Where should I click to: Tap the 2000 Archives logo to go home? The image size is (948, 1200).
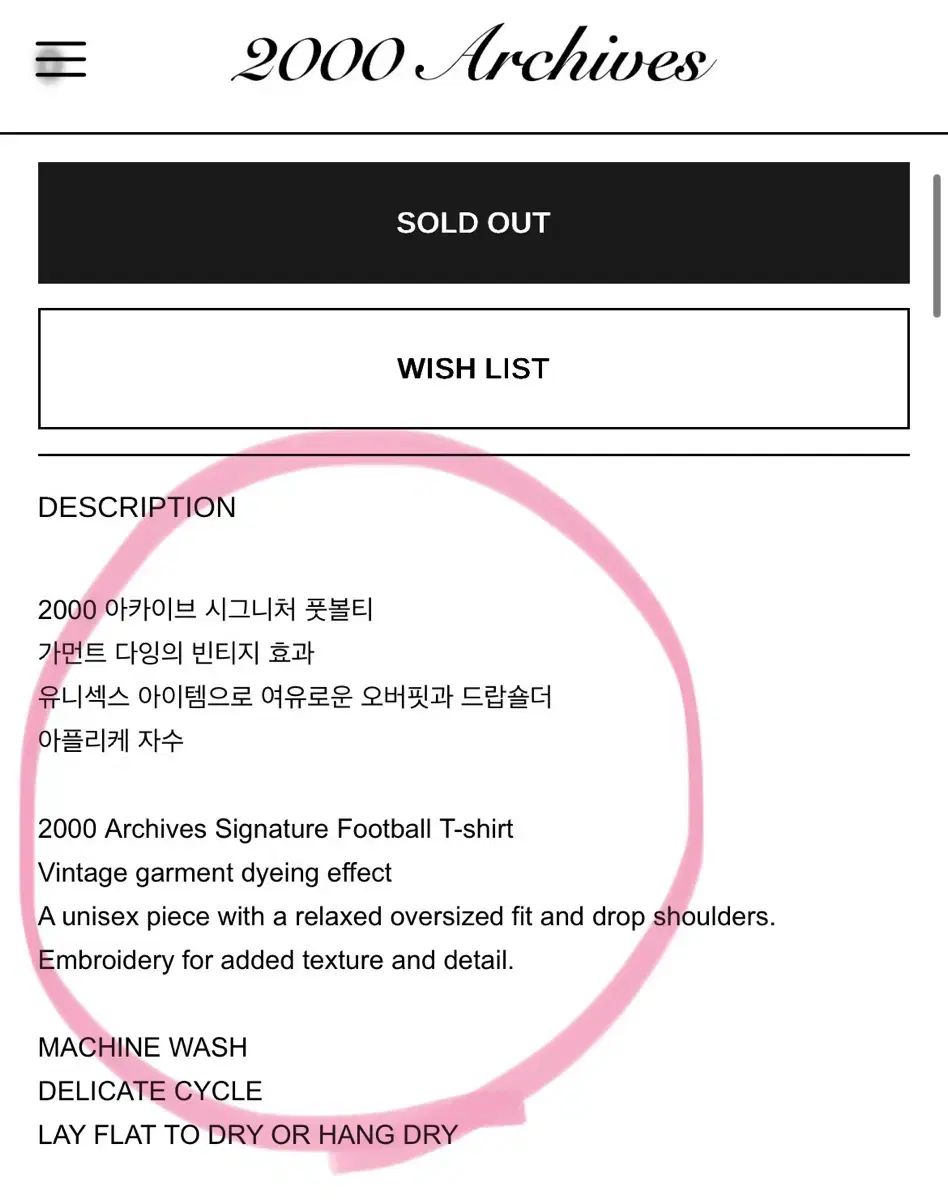click(473, 60)
